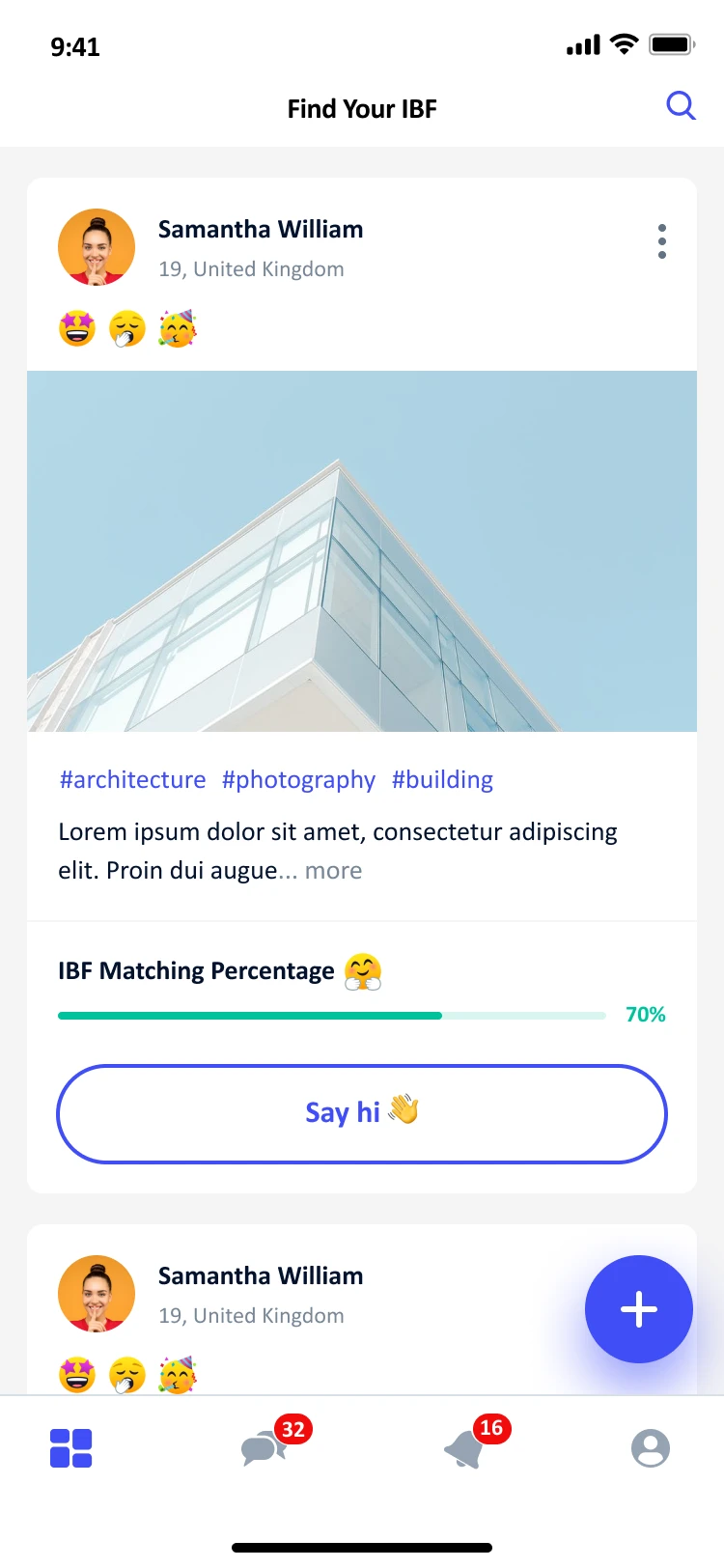Open the search icon in header
The image size is (724, 1568).
click(681, 106)
